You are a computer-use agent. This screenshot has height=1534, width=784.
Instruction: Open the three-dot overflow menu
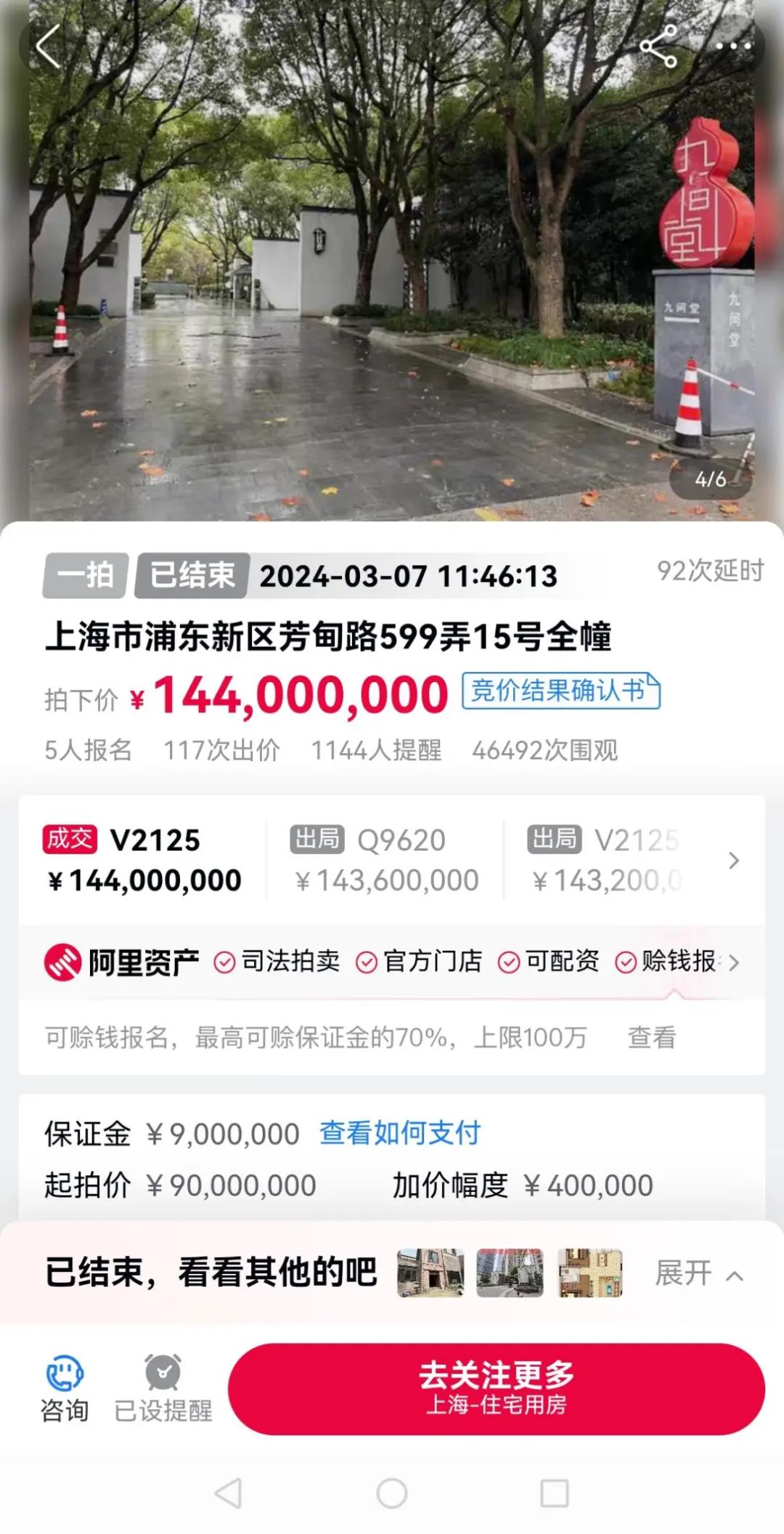[732, 46]
